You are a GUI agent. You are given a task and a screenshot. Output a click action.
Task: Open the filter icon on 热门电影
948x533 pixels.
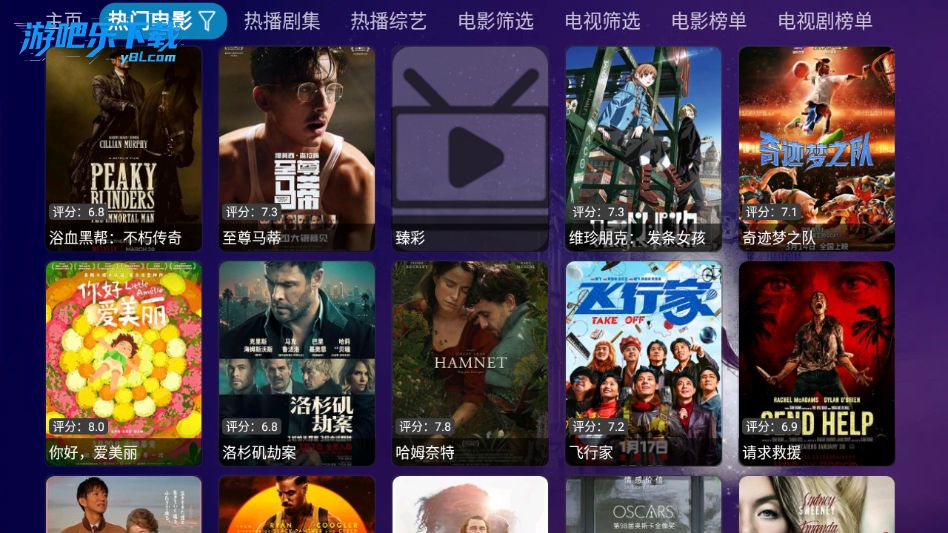pyautogui.click(x=207, y=20)
